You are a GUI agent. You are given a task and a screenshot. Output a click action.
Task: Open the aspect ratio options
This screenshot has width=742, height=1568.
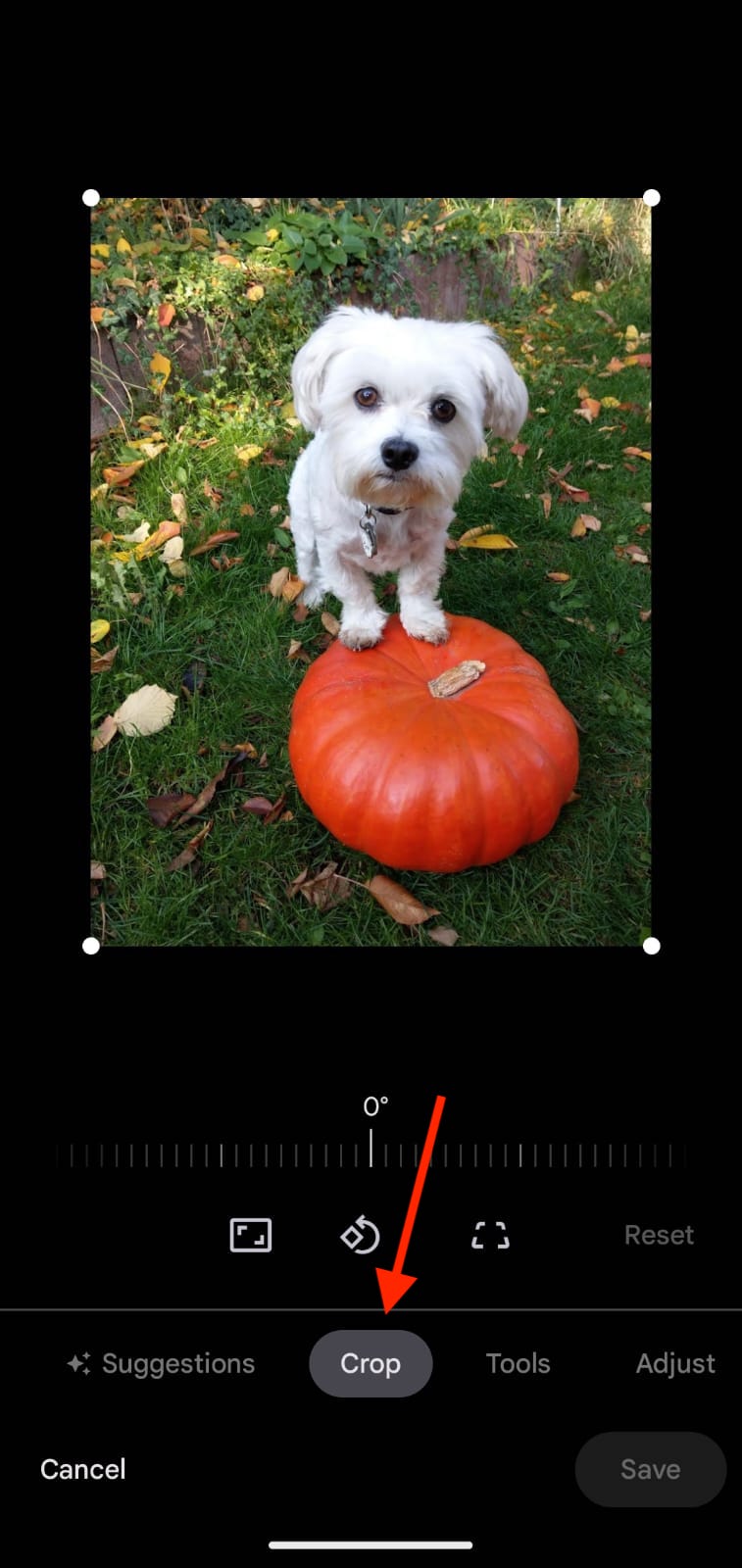click(250, 1235)
